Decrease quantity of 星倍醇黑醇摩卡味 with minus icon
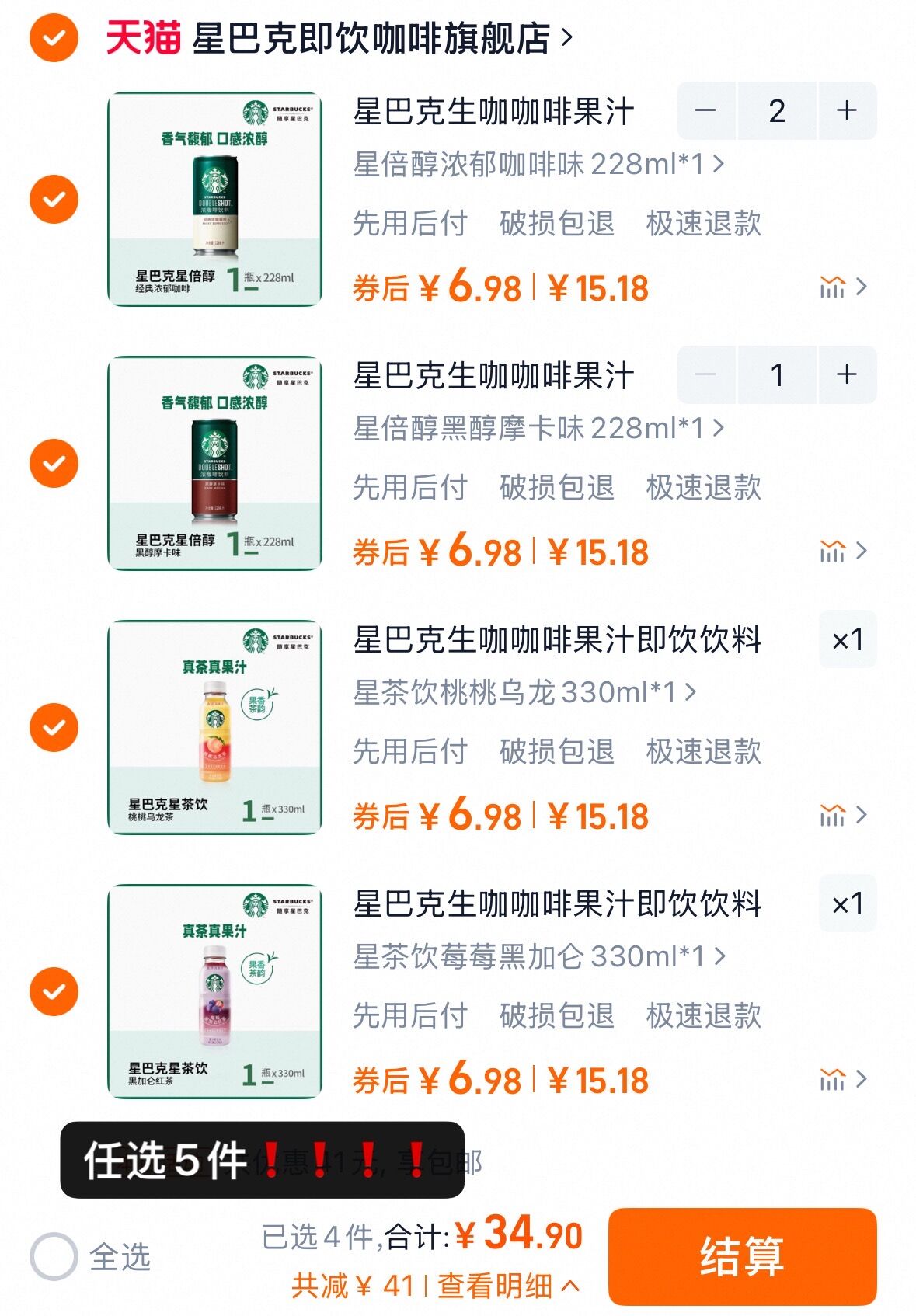The image size is (916, 1316). [x=705, y=376]
